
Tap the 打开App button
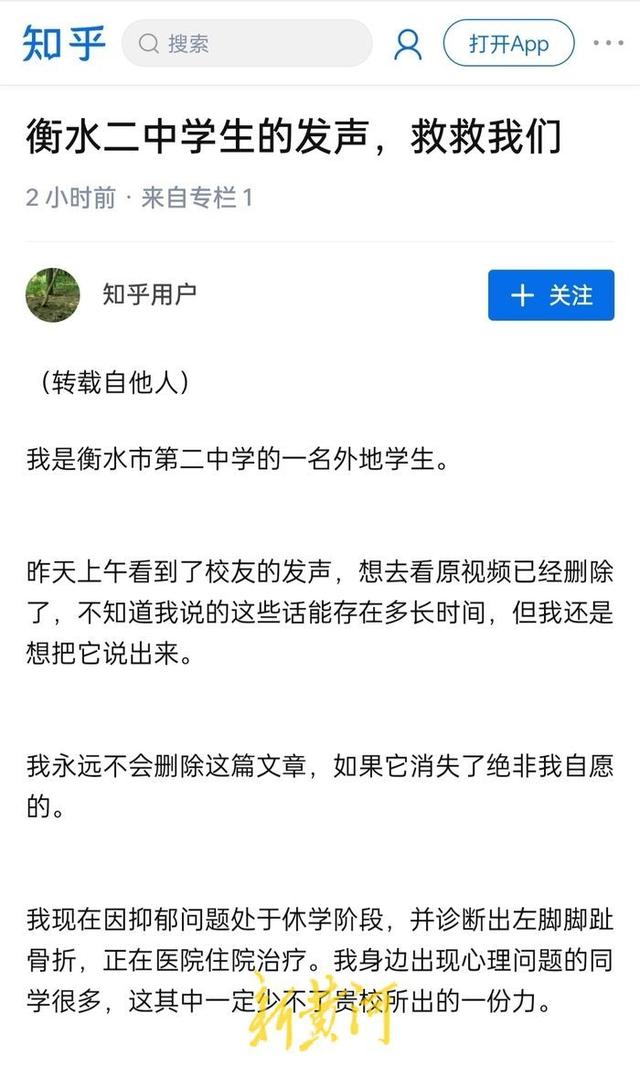coord(509,44)
